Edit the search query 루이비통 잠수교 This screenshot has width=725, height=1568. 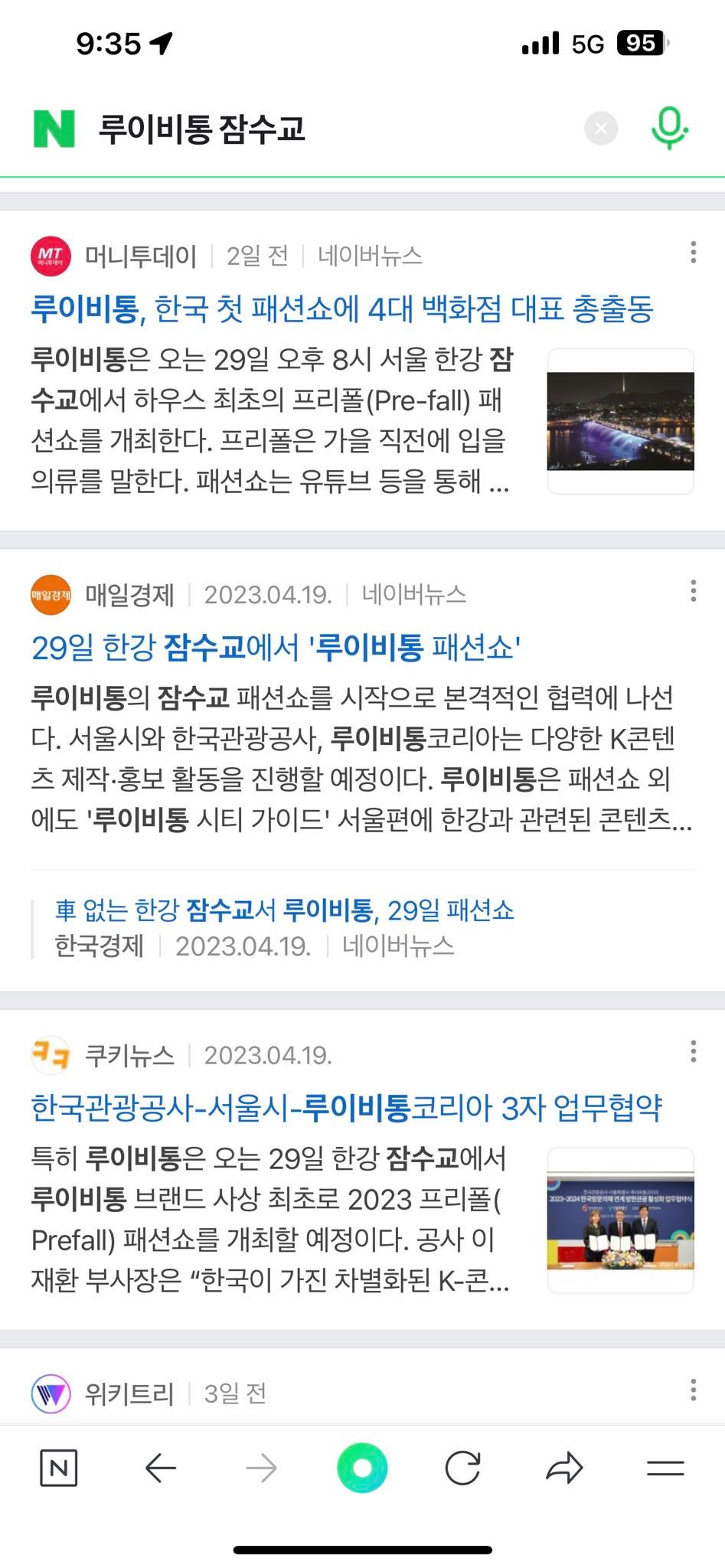pyautogui.click(x=202, y=129)
